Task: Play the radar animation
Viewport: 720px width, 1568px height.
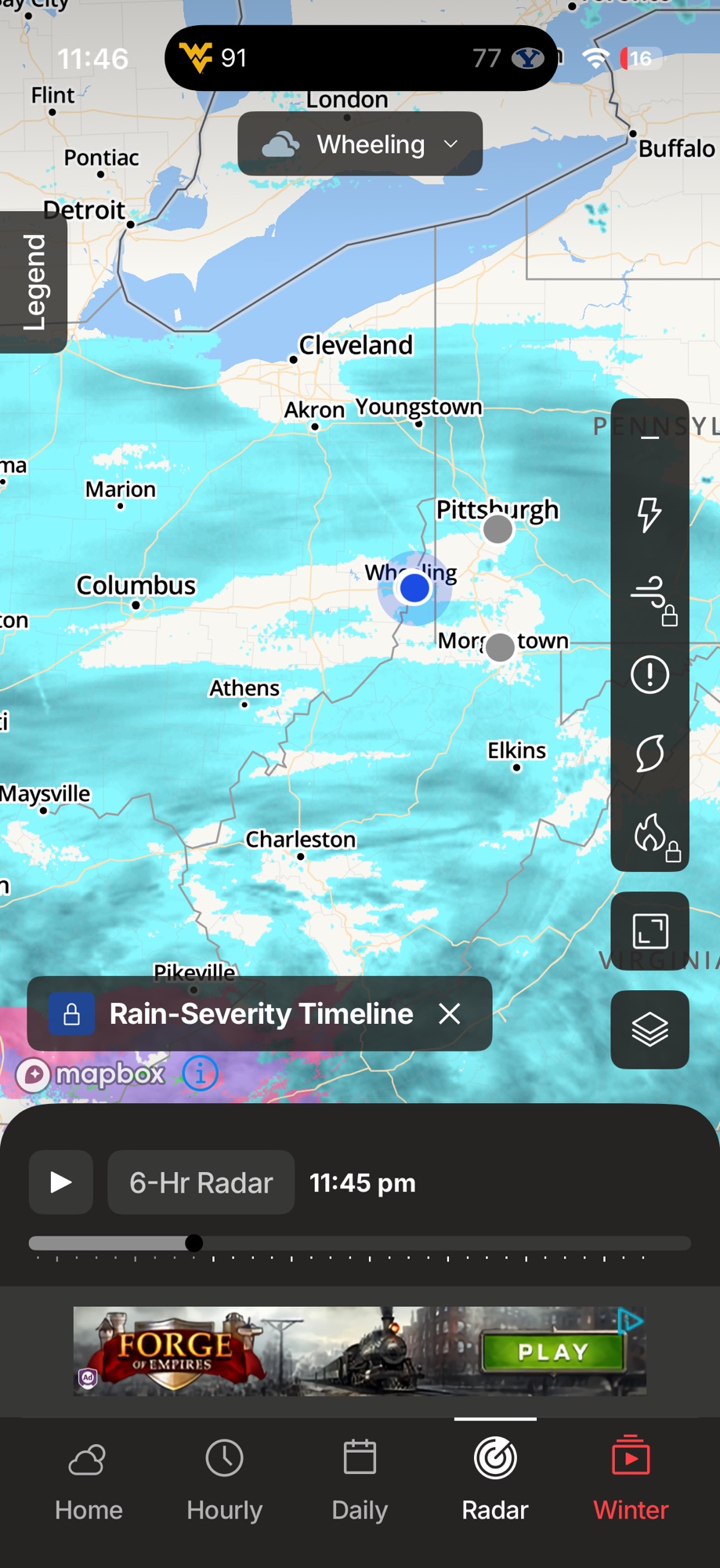Action: pyautogui.click(x=61, y=1182)
